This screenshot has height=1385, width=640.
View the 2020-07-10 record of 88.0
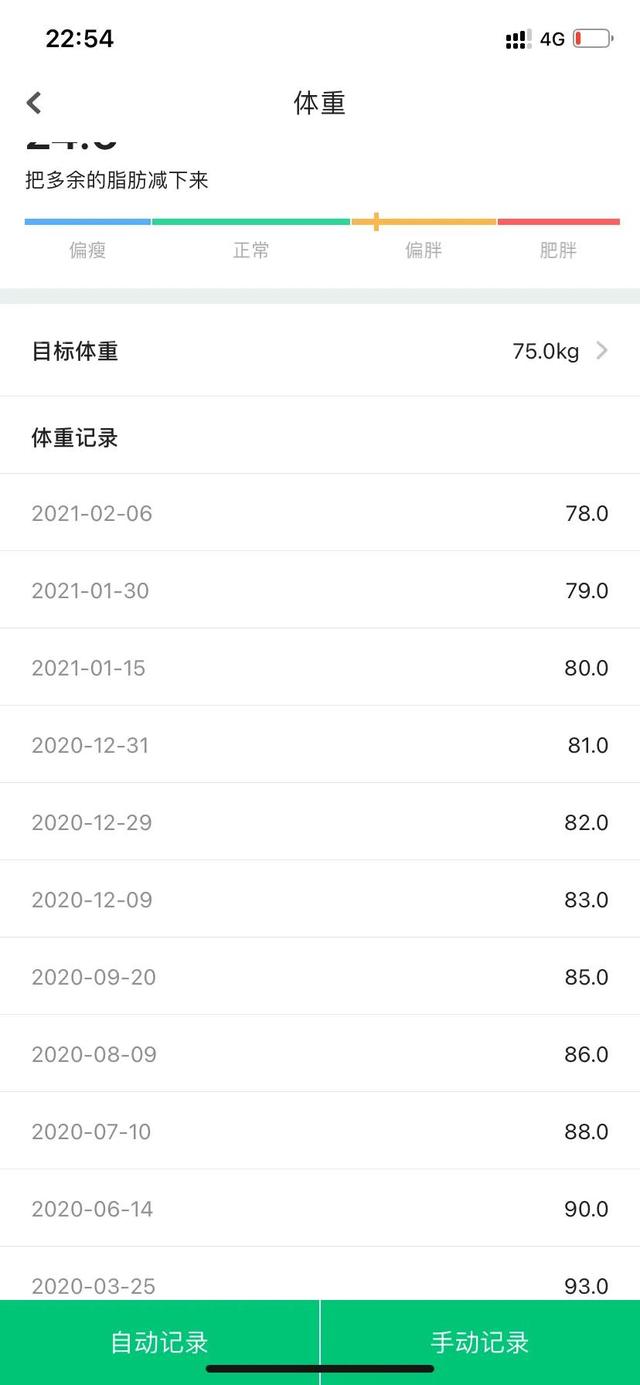pyautogui.click(x=320, y=1131)
